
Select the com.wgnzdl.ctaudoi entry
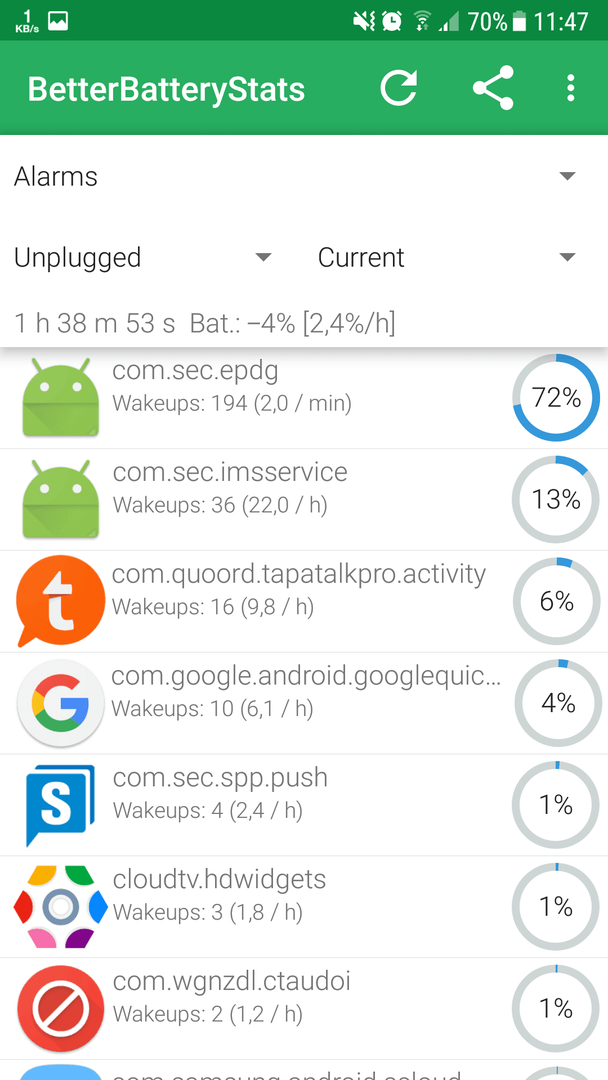click(304, 1008)
